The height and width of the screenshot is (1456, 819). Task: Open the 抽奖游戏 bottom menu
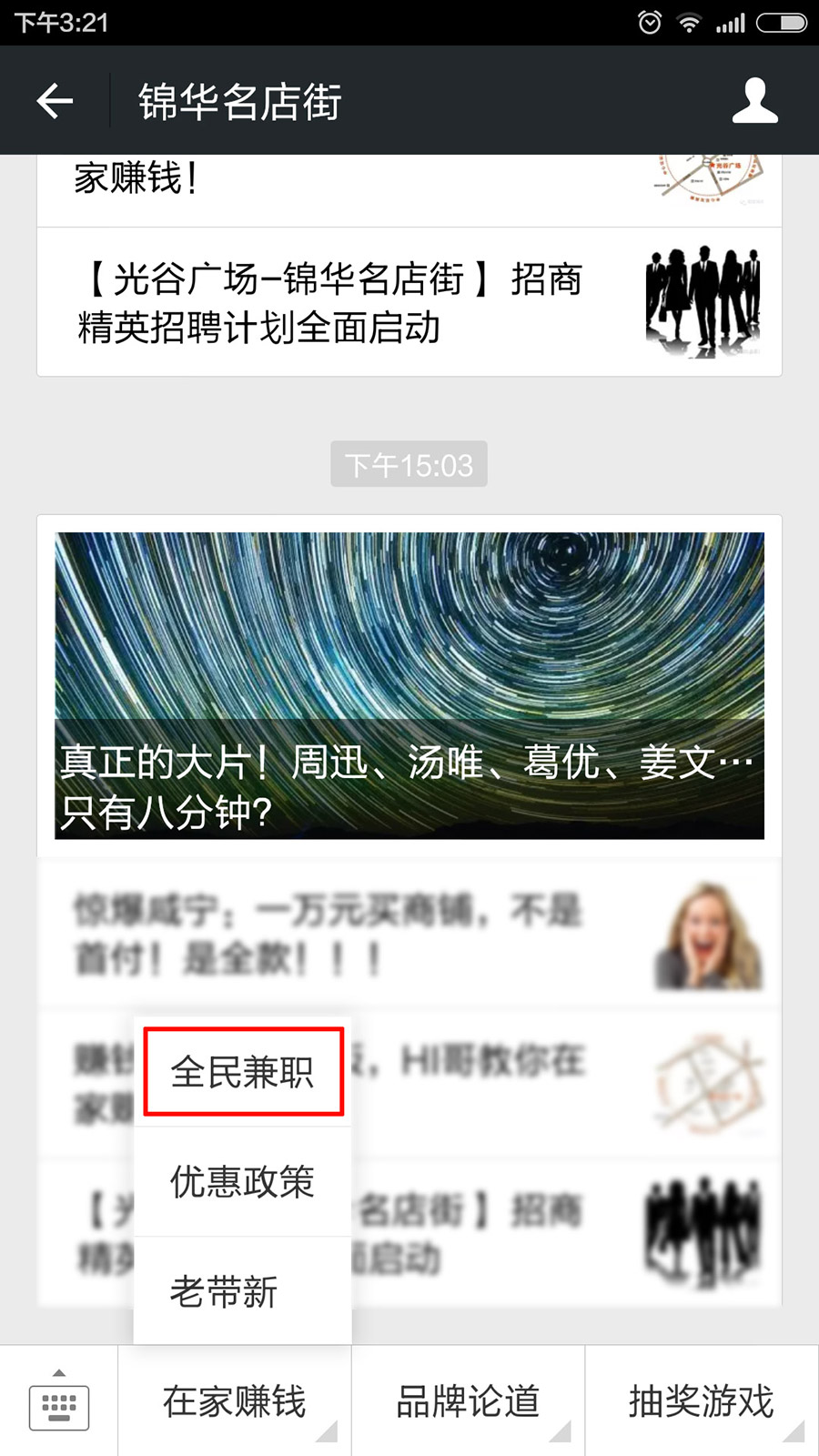tap(701, 1401)
